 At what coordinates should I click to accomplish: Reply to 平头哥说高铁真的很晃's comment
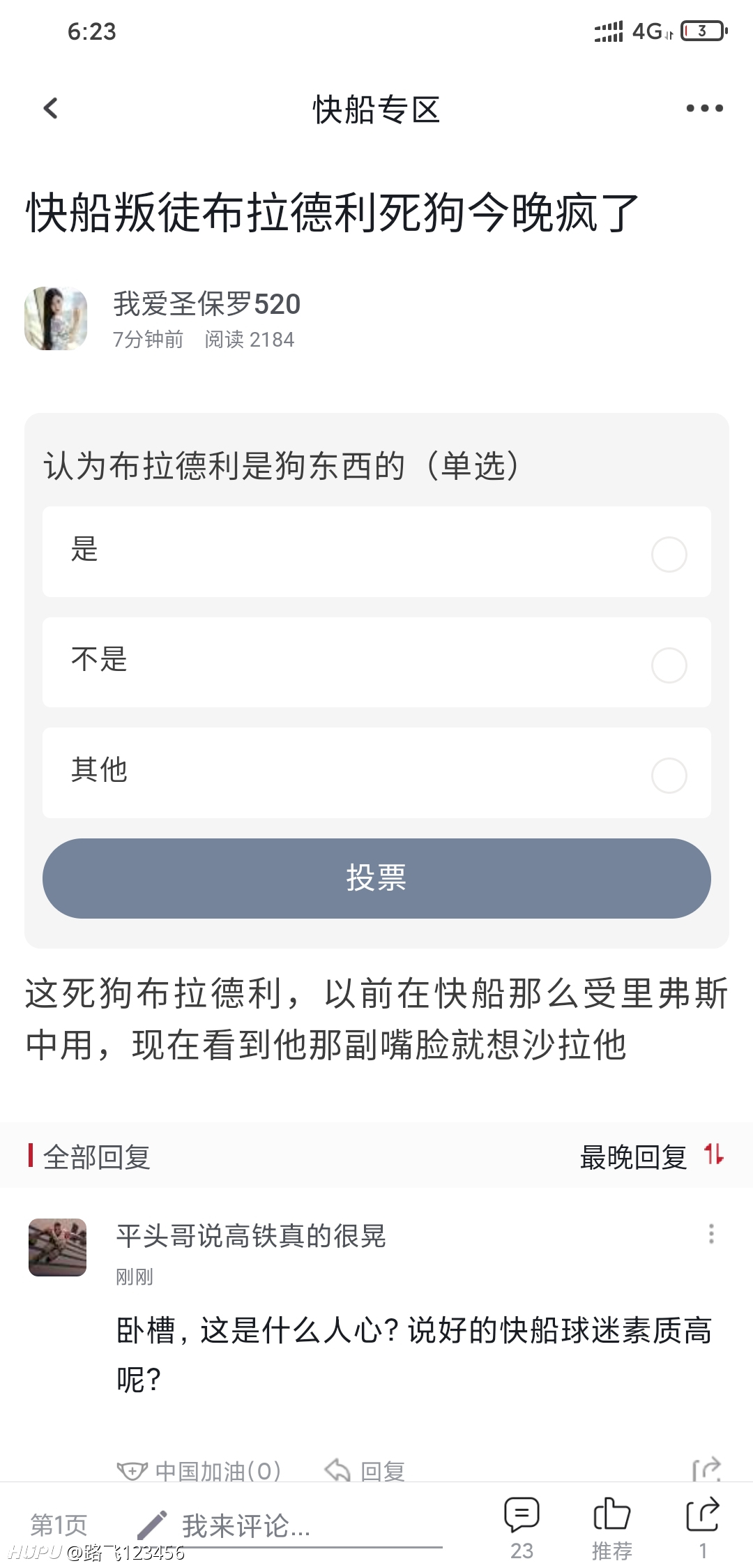coord(365,1470)
